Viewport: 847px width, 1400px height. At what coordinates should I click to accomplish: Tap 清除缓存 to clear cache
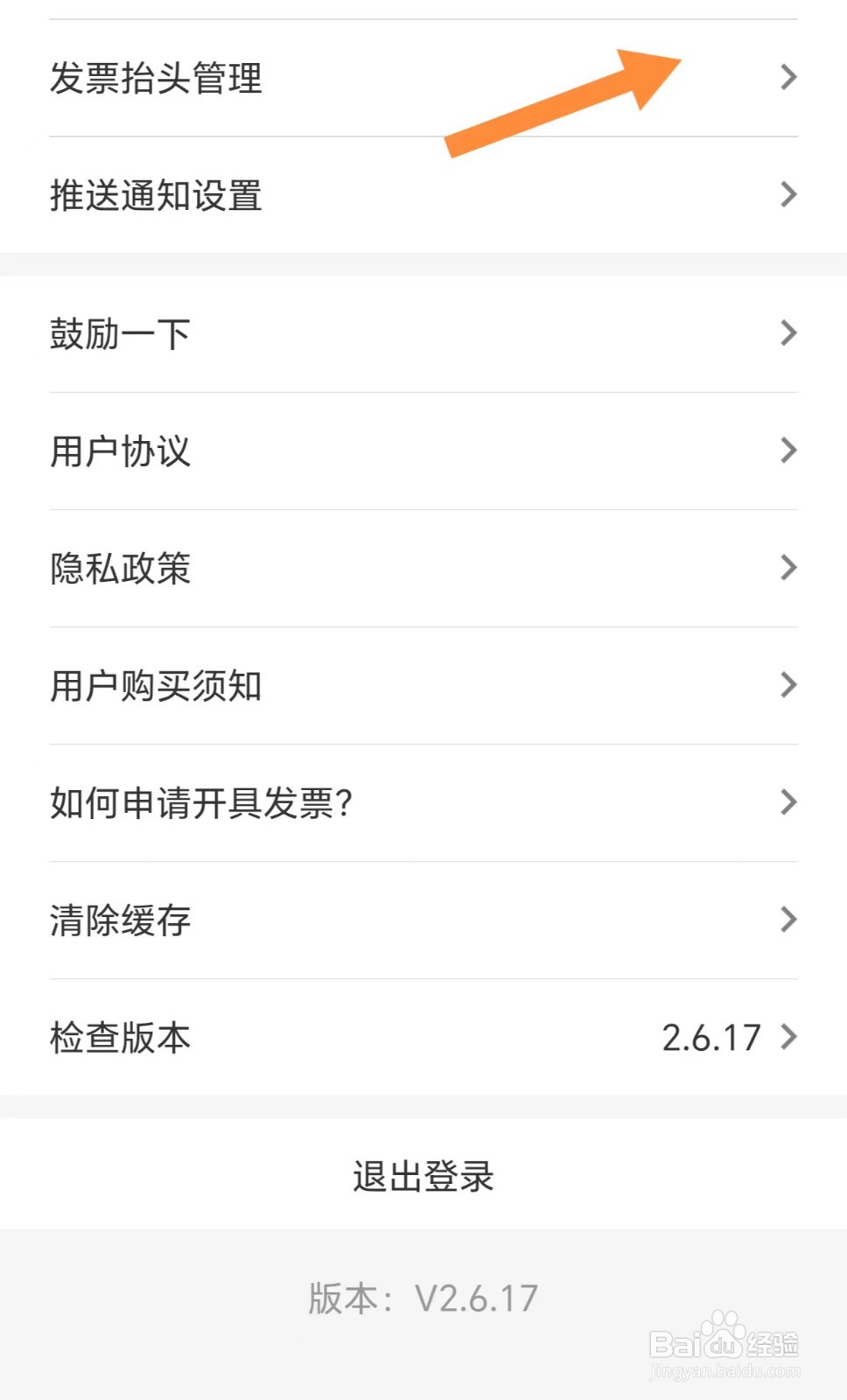(x=120, y=920)
